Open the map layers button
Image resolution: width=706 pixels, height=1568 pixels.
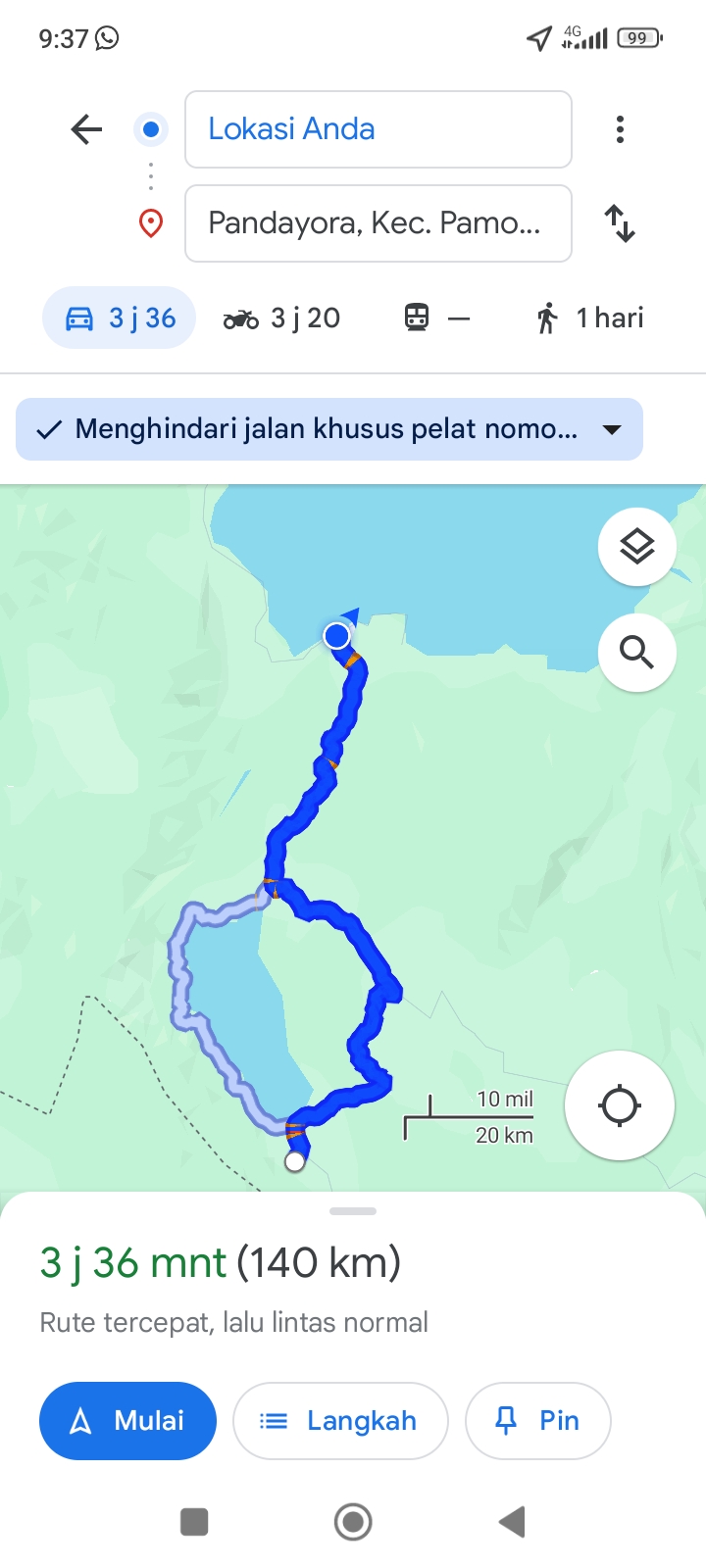click(637, 547)
